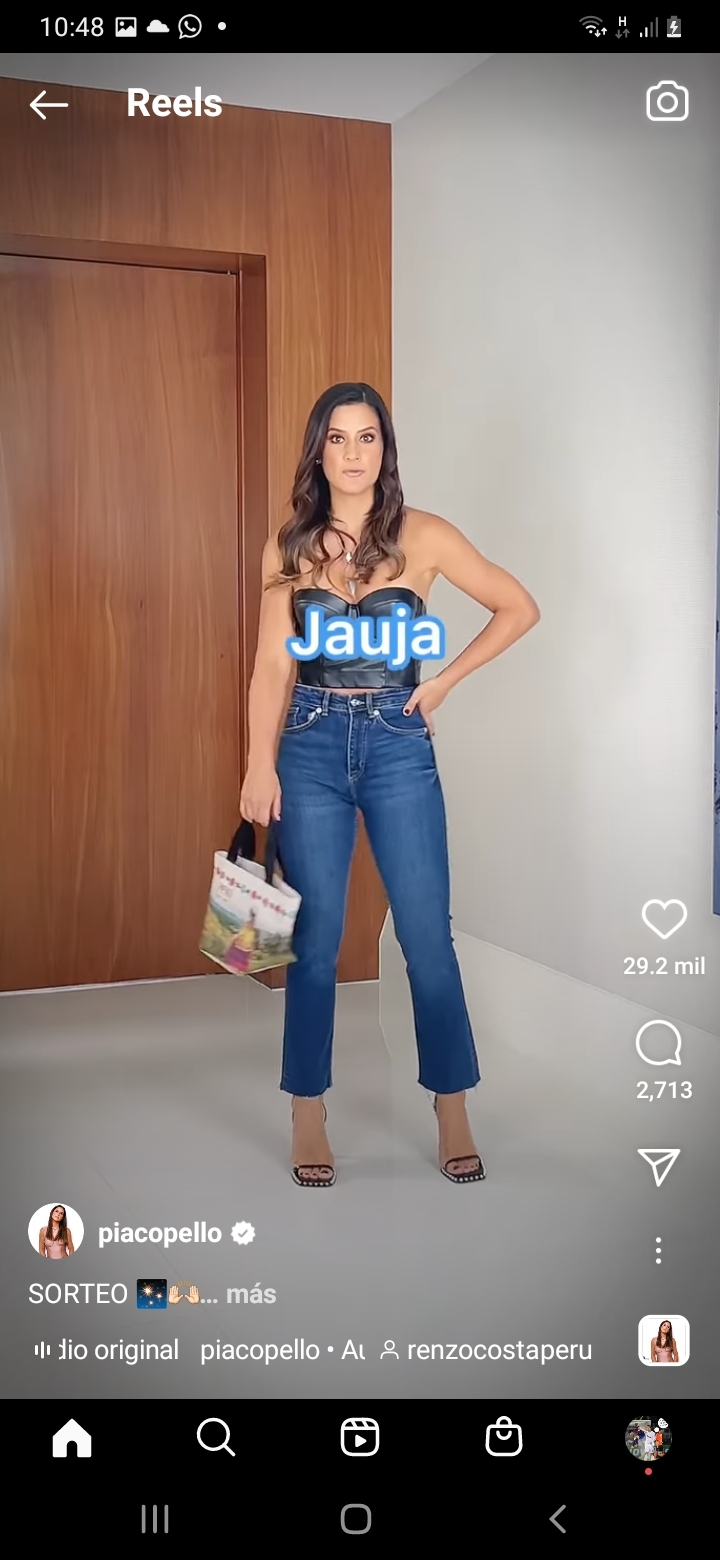Screen dimensions: 720x1560
Task: Open the comments on this reel
Action: click(x=659, y=1044)
